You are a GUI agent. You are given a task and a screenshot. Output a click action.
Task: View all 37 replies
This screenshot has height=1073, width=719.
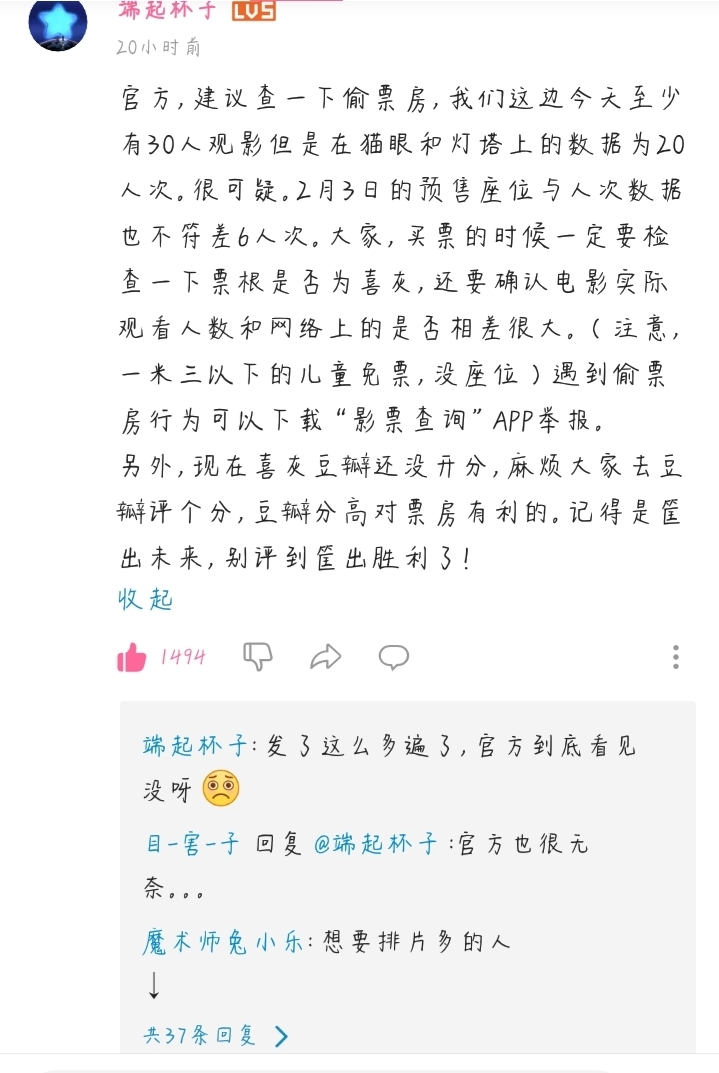tap(215, 1035)
